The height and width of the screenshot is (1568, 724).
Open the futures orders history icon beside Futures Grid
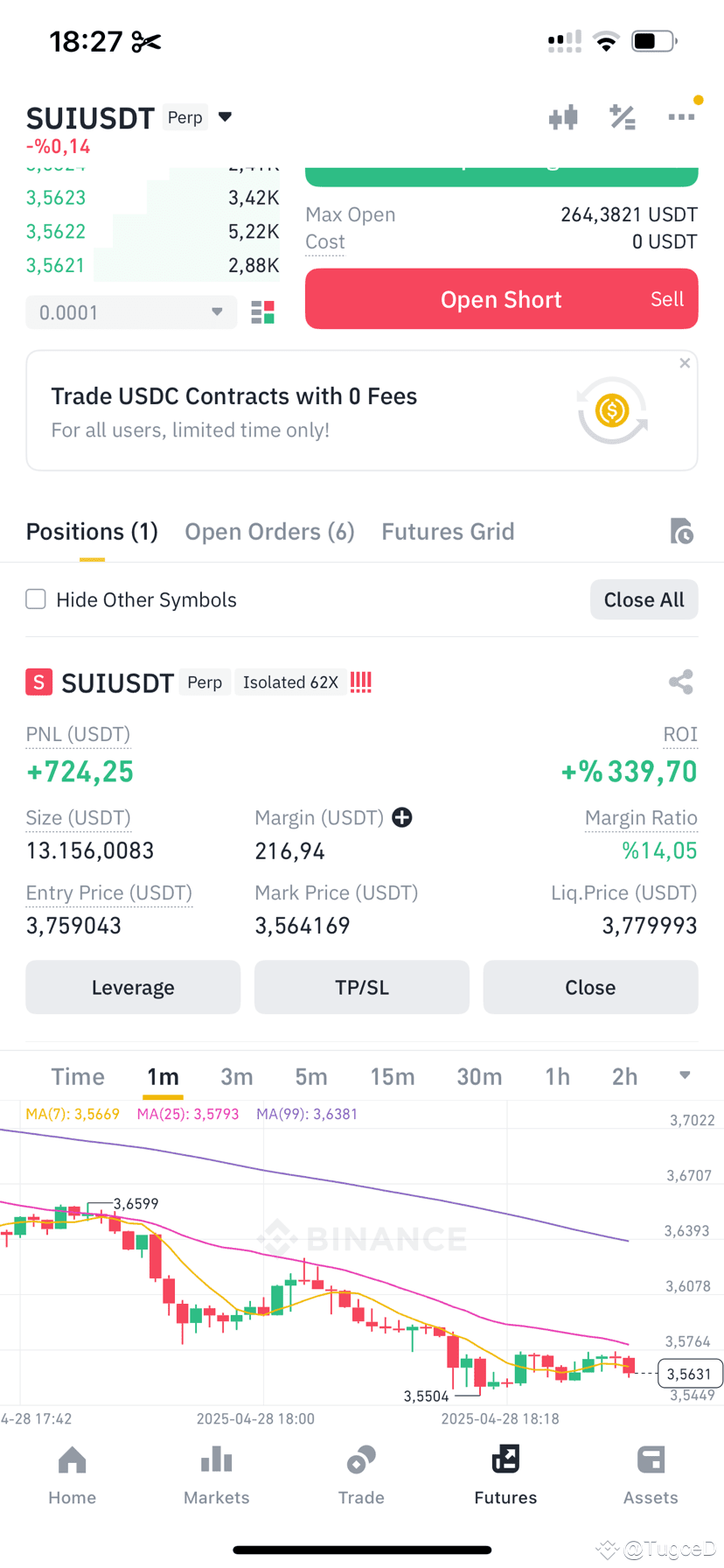click(682, 531)
